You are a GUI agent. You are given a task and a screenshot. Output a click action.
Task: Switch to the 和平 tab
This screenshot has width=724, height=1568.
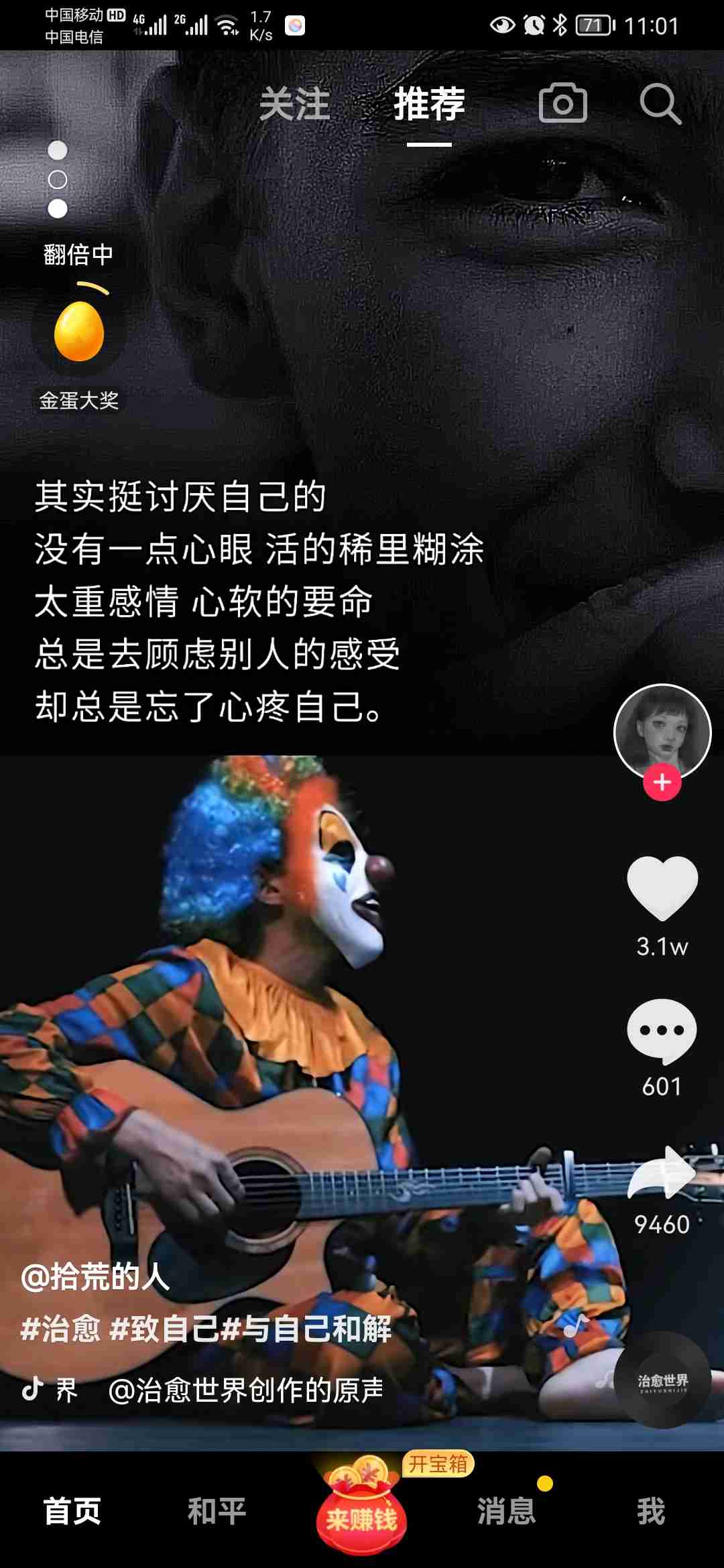coord(217,1512)
